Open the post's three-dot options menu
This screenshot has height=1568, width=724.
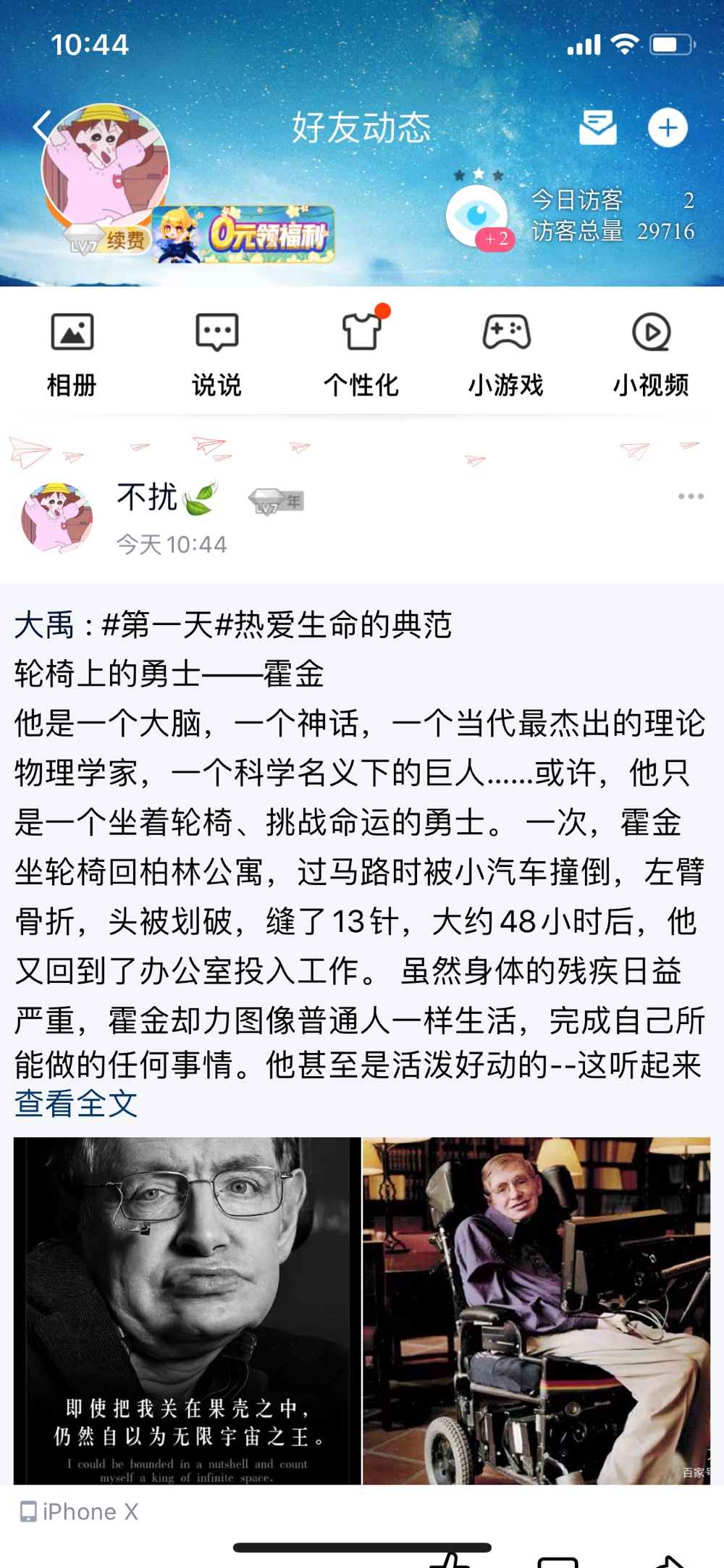pos(691,497)
